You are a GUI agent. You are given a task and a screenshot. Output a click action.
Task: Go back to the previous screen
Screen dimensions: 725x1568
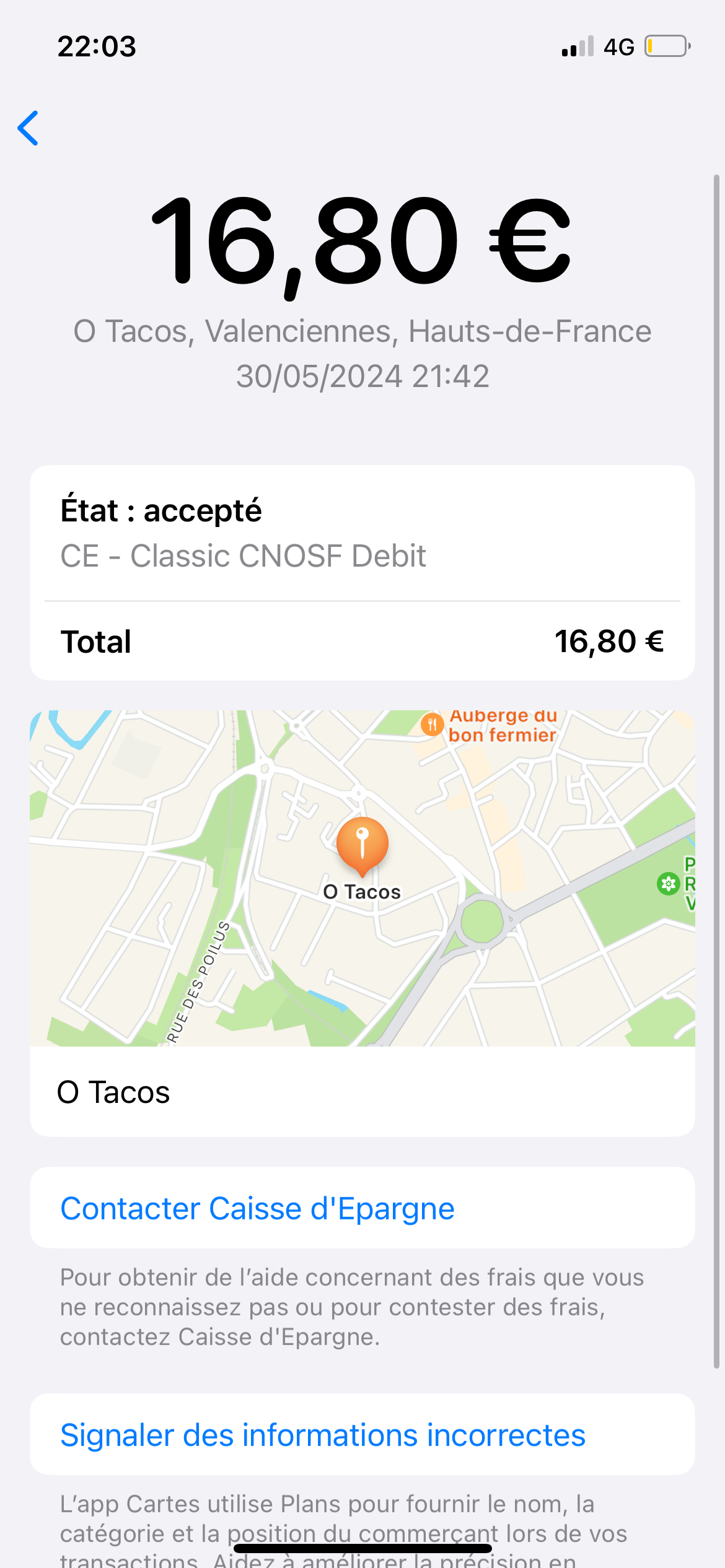click(29, 128)
